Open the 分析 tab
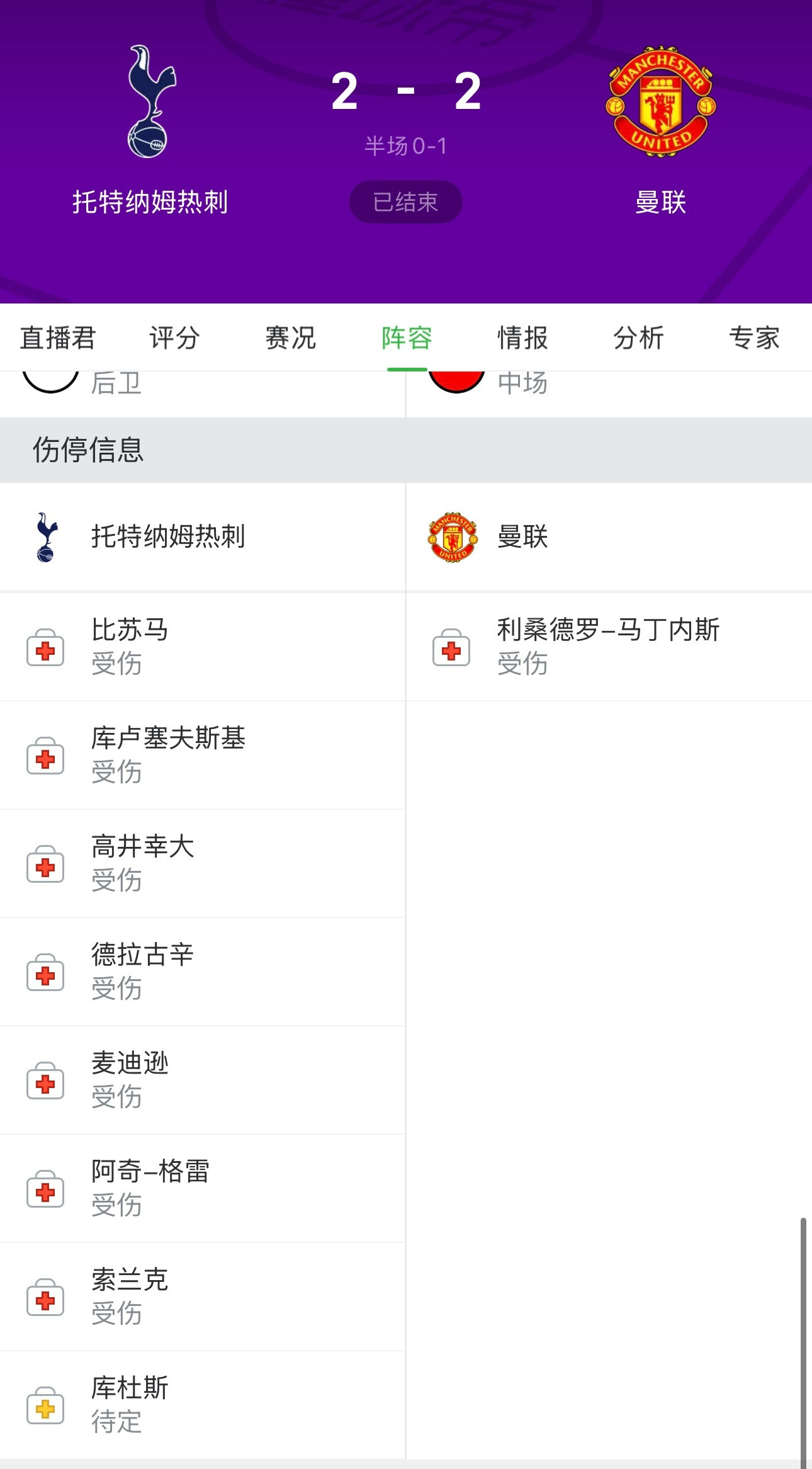This screenshot has height=1469, width=812. tap(638, 338)
